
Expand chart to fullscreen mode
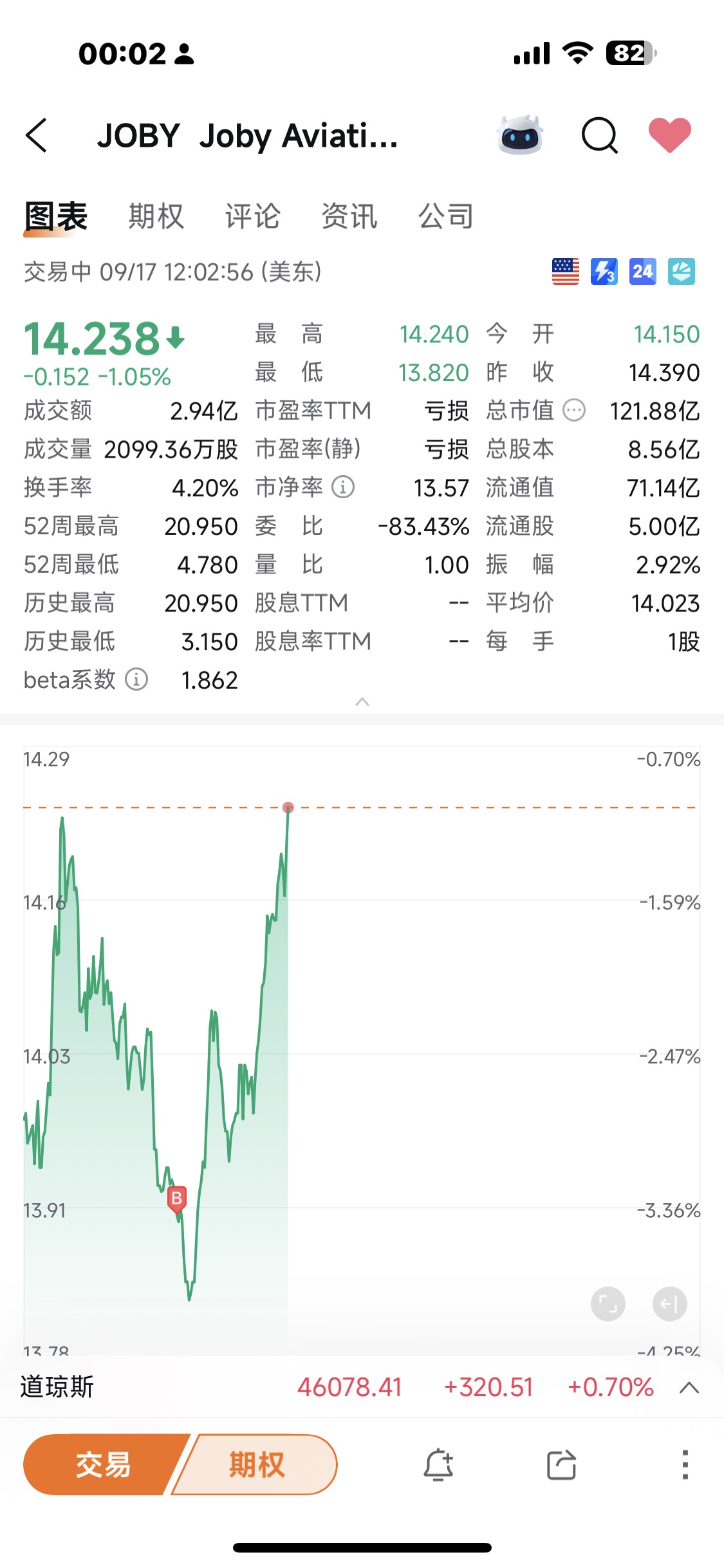pyautogui.click(x=608, y=1304)
